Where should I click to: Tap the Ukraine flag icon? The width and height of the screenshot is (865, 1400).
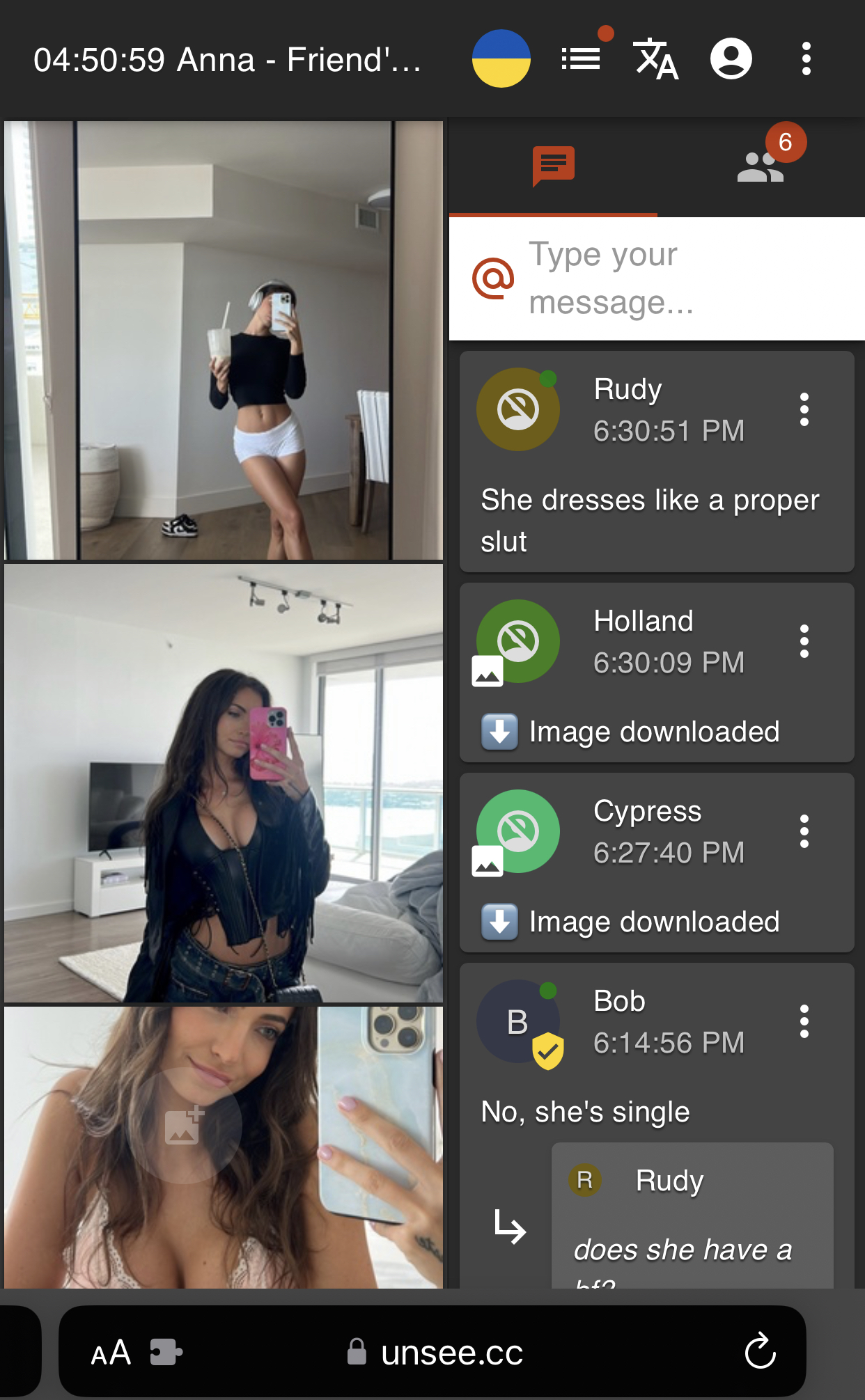point(501,58)
